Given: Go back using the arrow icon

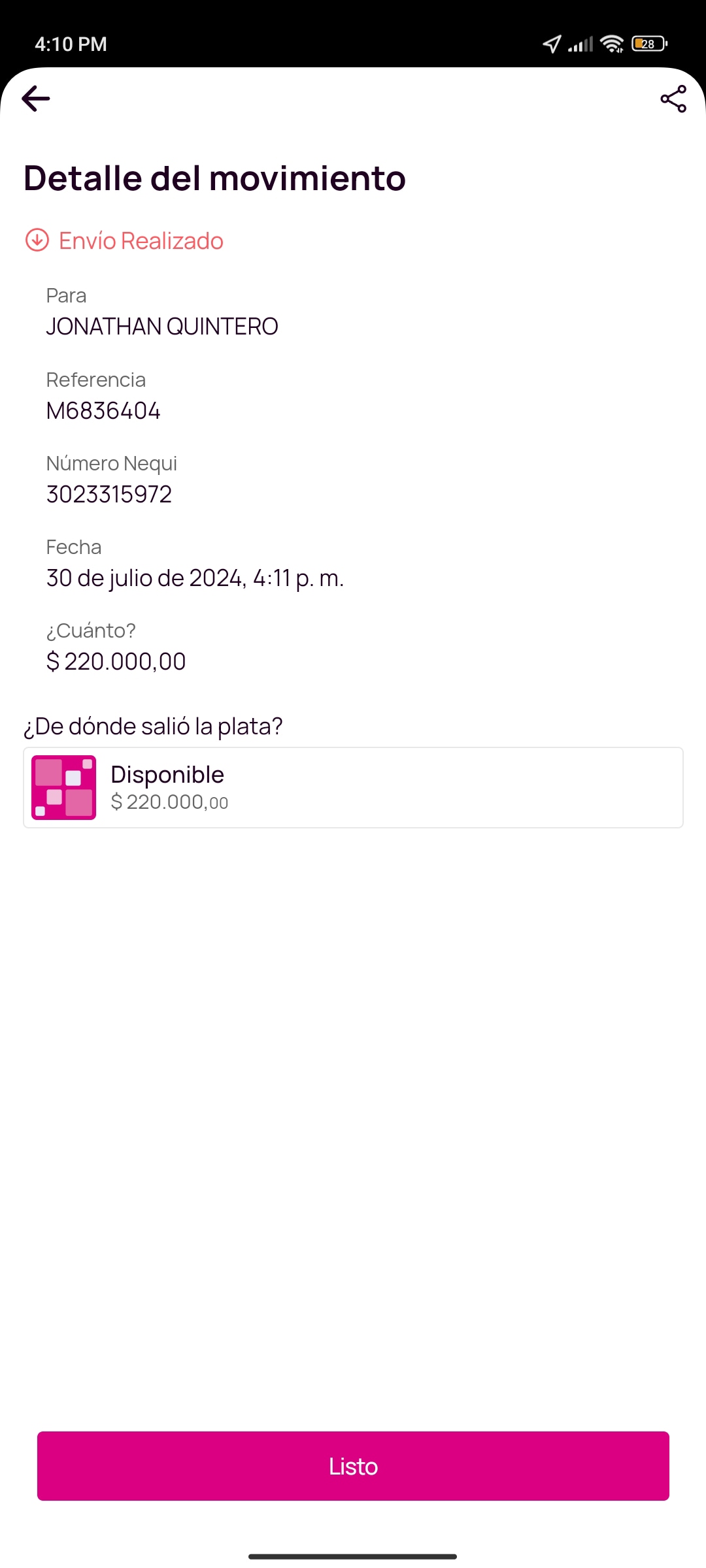Looking at the screenshot, I should pyautogui.click(x=36, y=99).
